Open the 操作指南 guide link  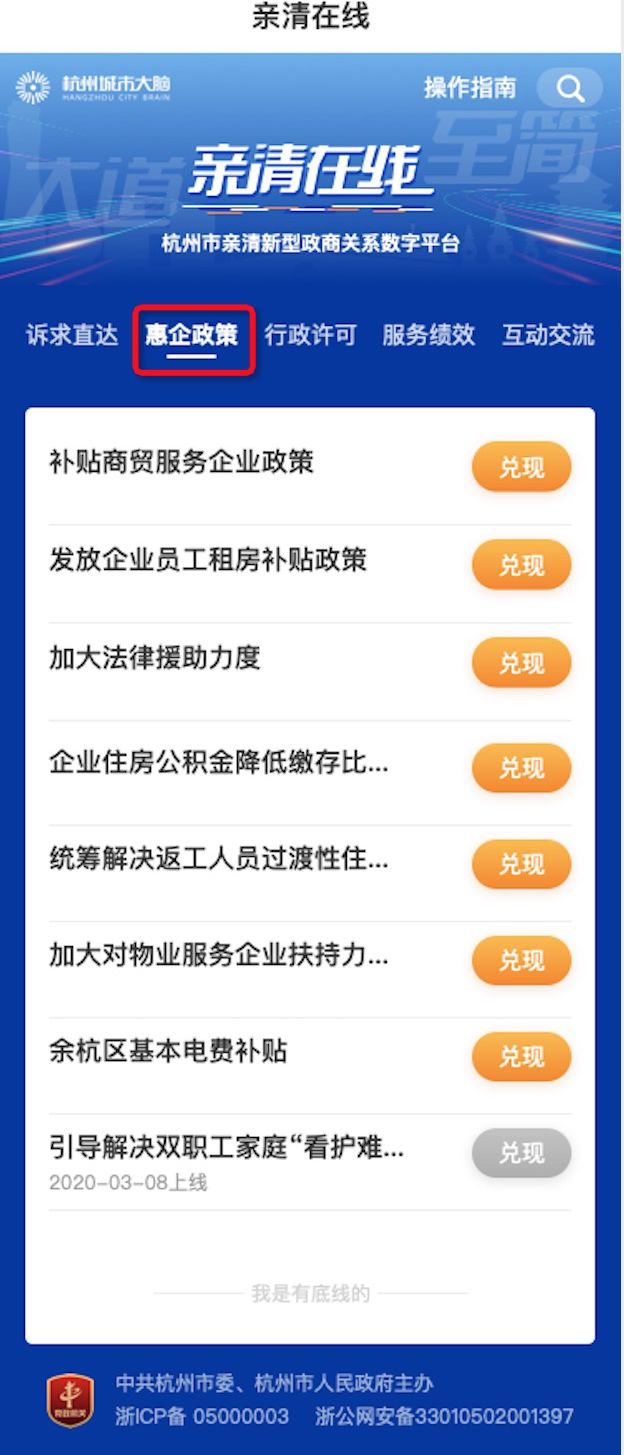[x=470, y=88]
